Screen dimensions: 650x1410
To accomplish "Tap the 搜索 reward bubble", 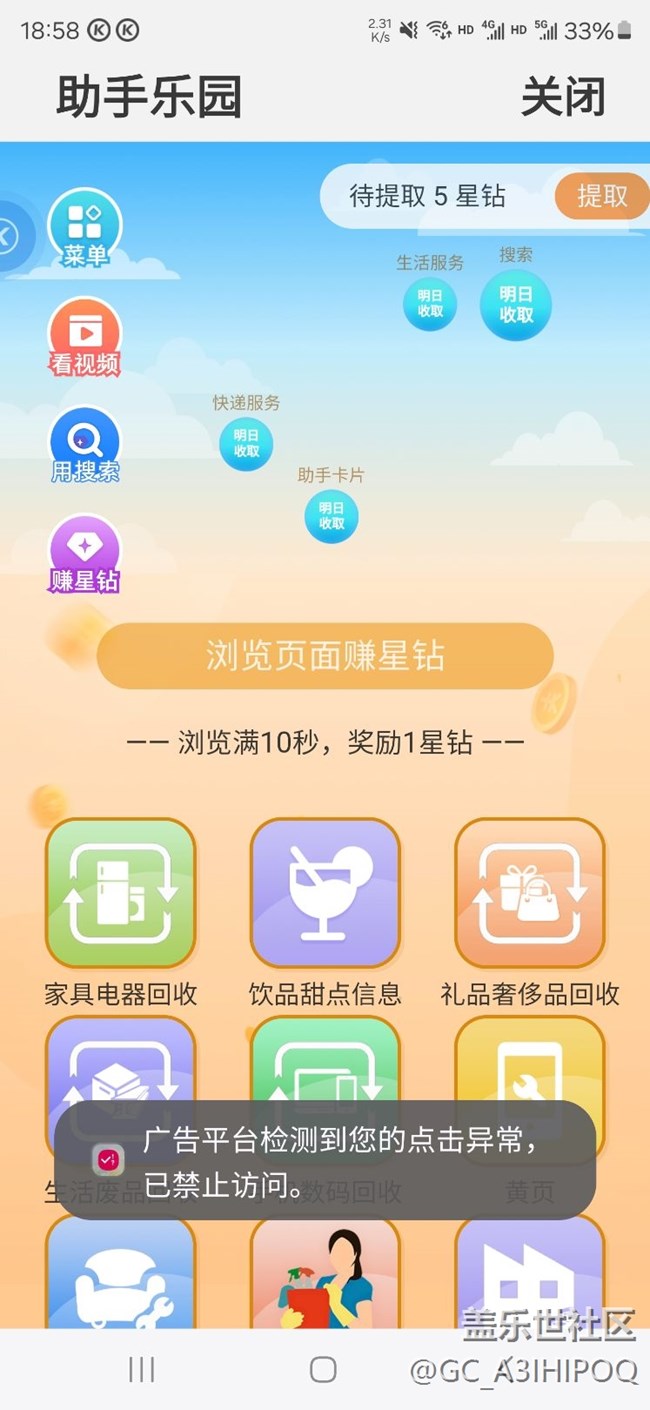I will (x=516, y=304).
